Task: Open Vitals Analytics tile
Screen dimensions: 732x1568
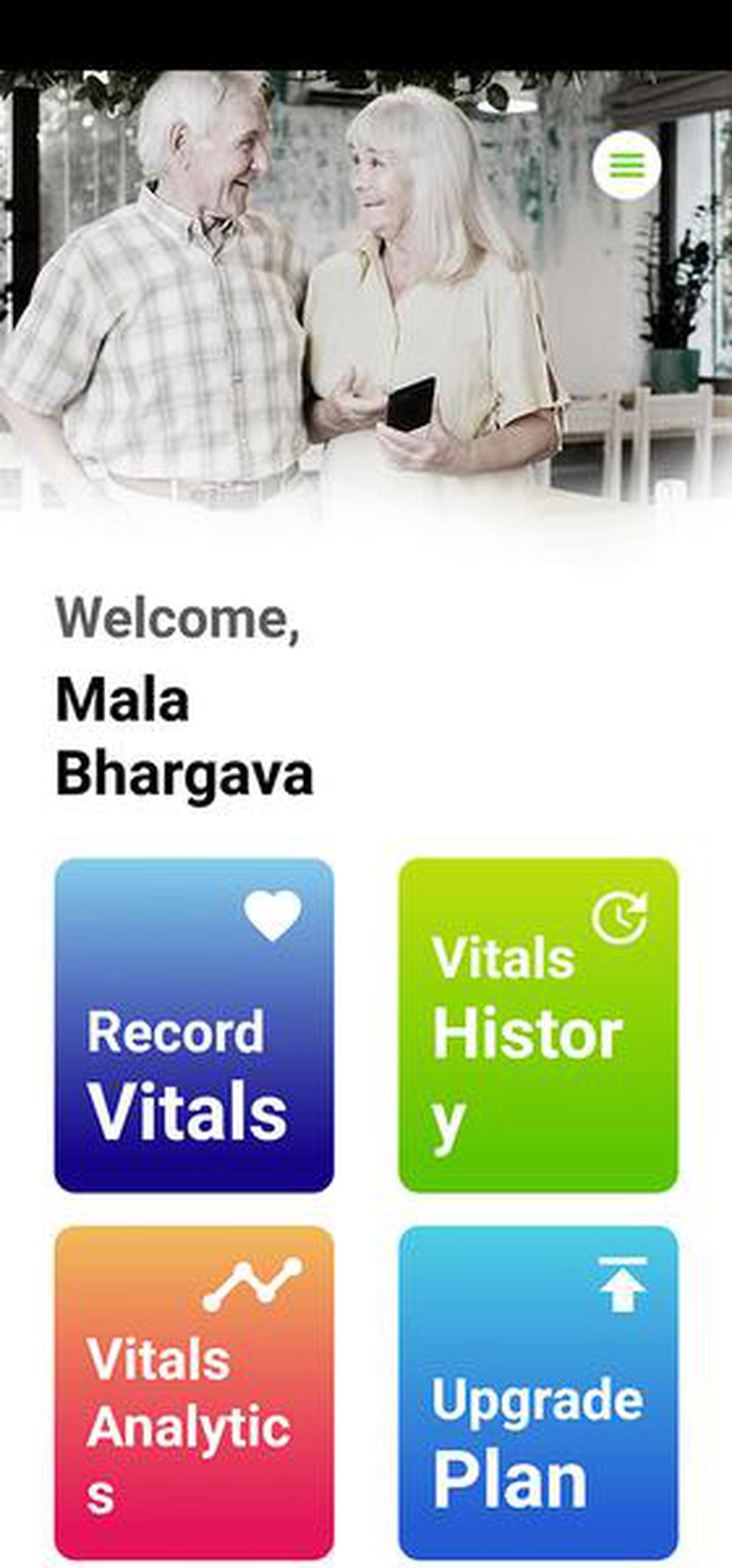Action: click(x=194, y=1394)
